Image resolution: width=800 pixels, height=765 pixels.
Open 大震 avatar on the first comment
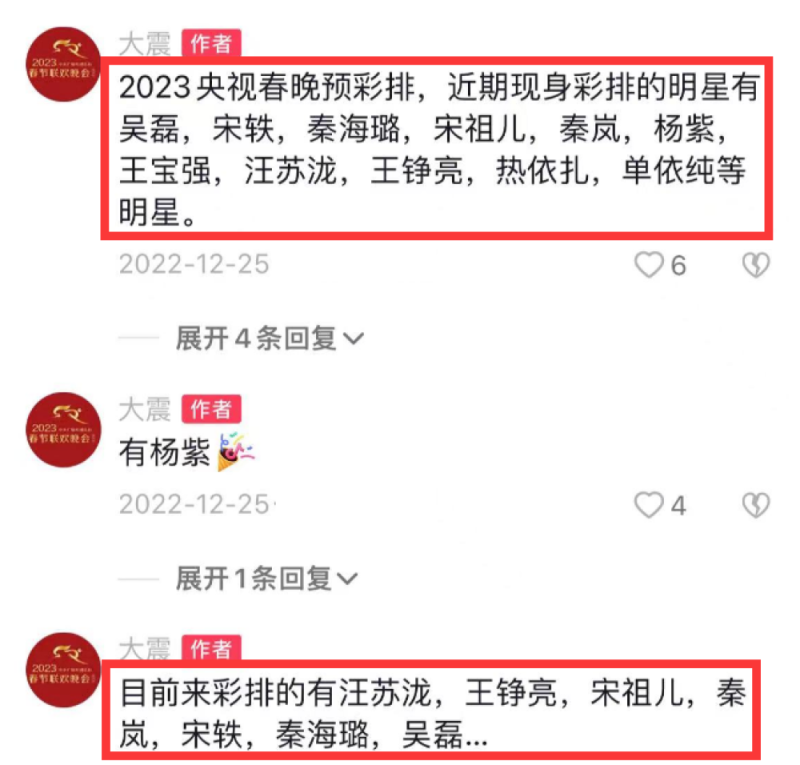click(x=63, y=64)
